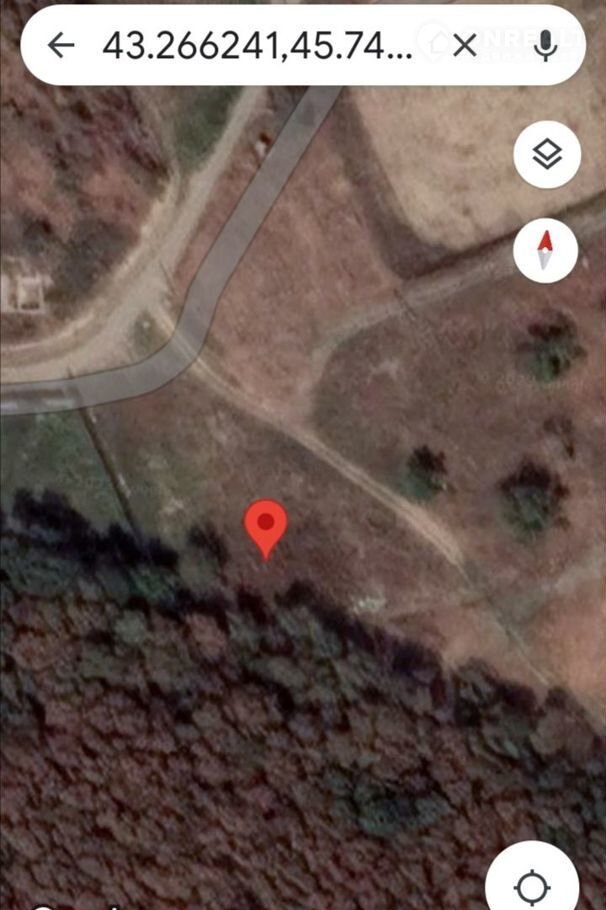
Task: Clear the searched coordinates
Action: click(x=465, y=45)
